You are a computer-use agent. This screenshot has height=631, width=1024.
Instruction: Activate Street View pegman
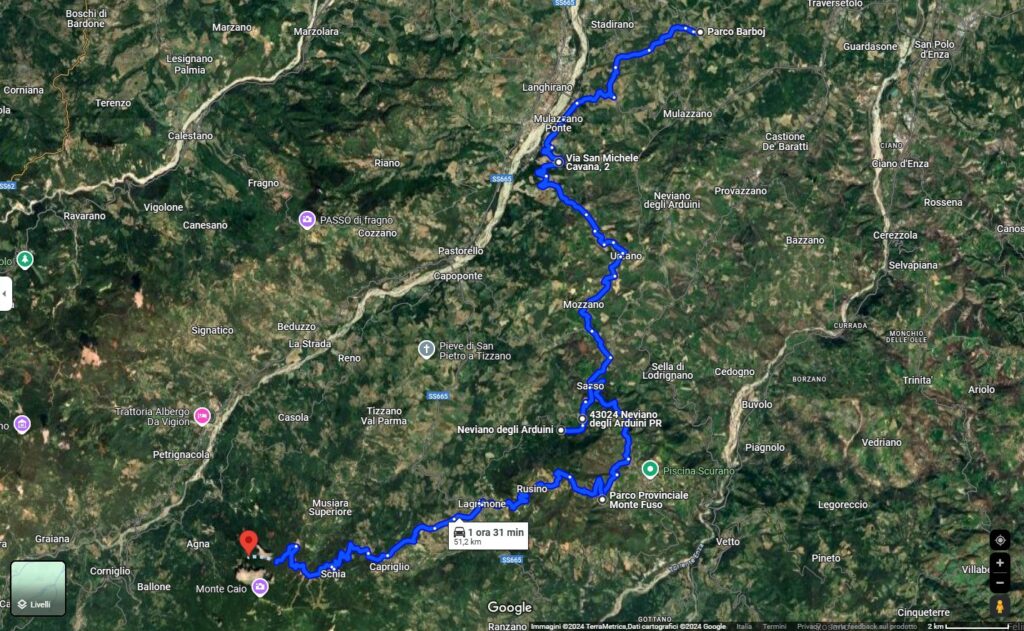[x=1000, y=607]
